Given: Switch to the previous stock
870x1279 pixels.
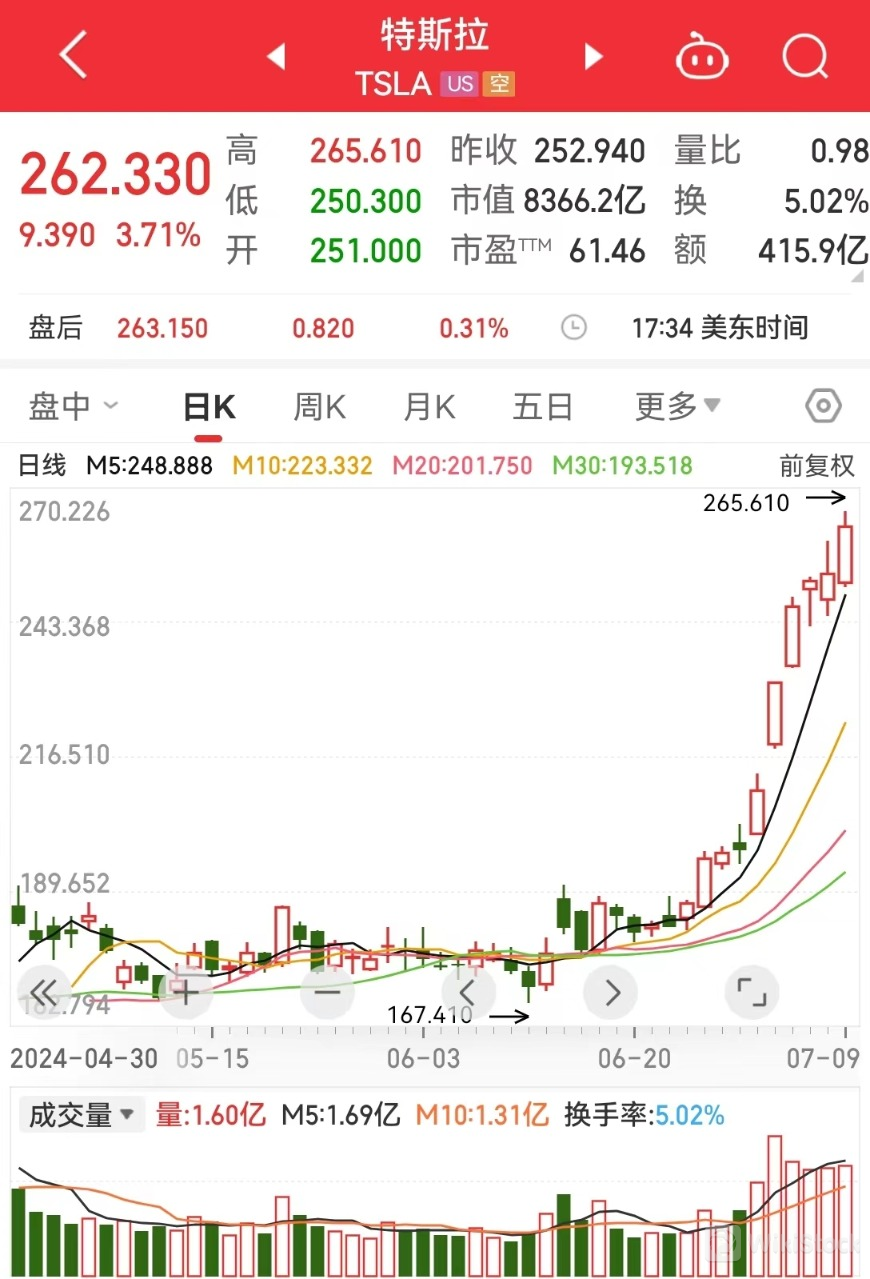Looking at the screenshot, I should [x=276, y=56].
